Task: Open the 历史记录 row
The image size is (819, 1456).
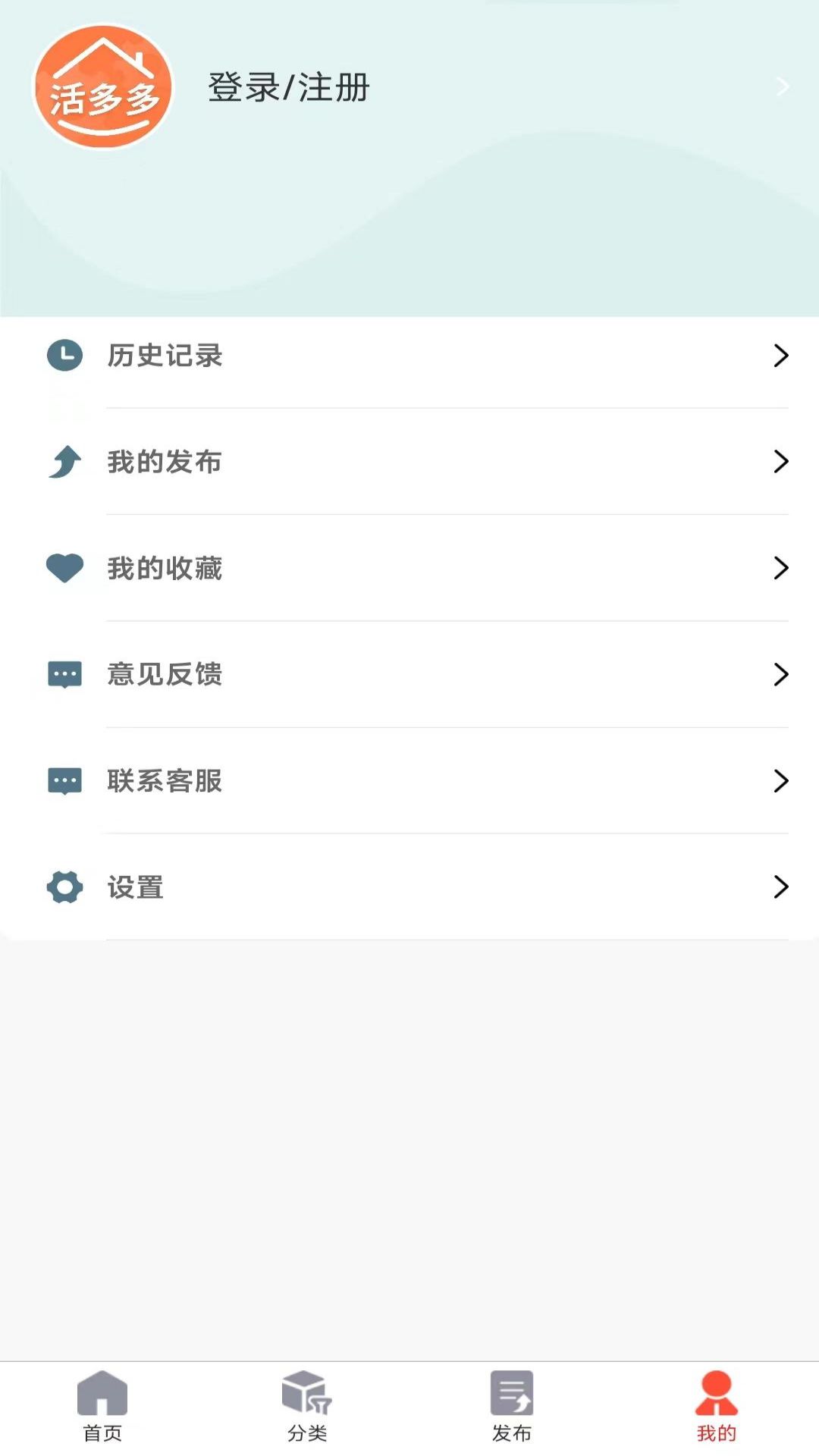Action: point(409,355)
